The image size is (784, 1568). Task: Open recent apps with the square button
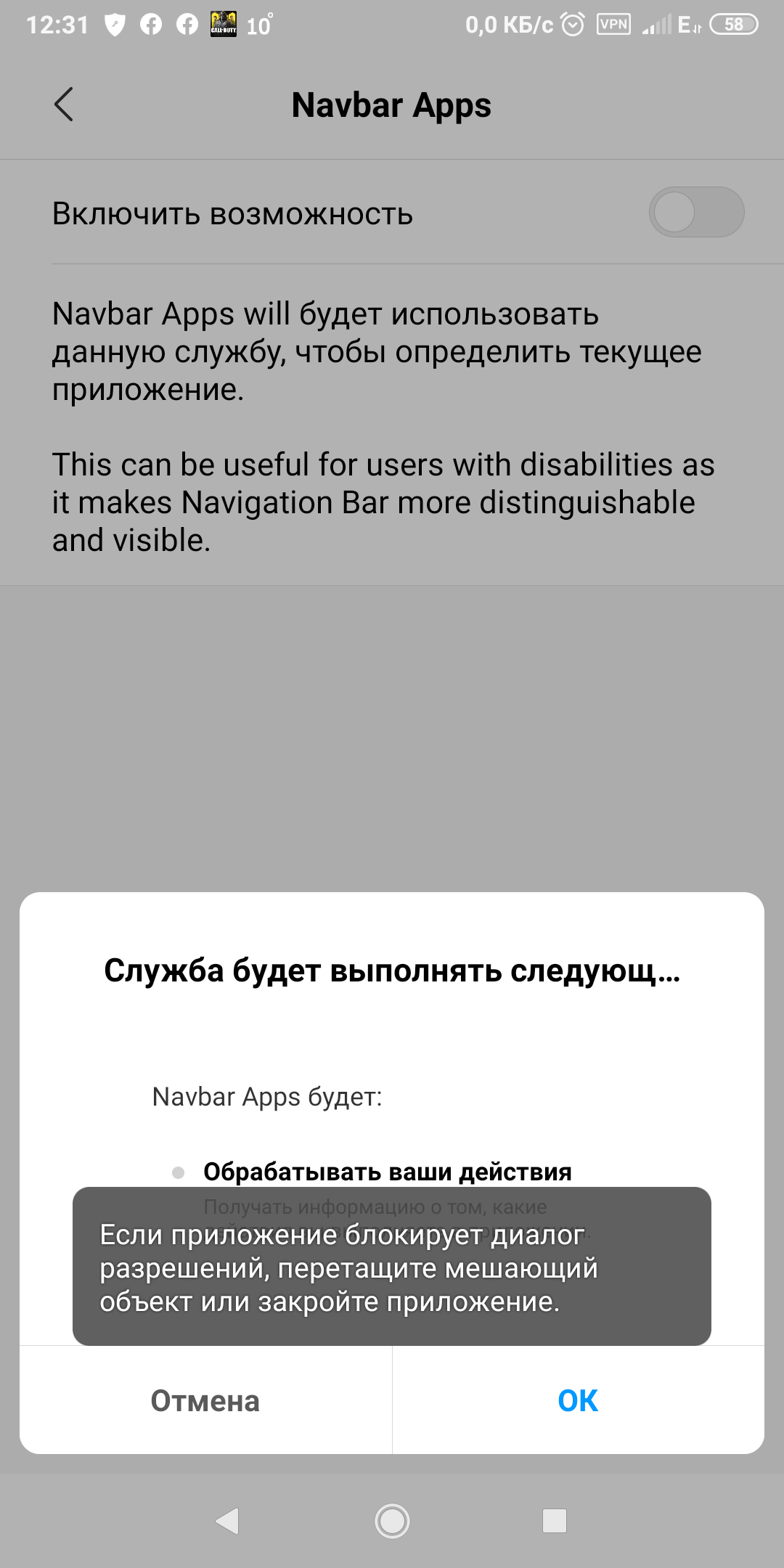[554, 1520]
